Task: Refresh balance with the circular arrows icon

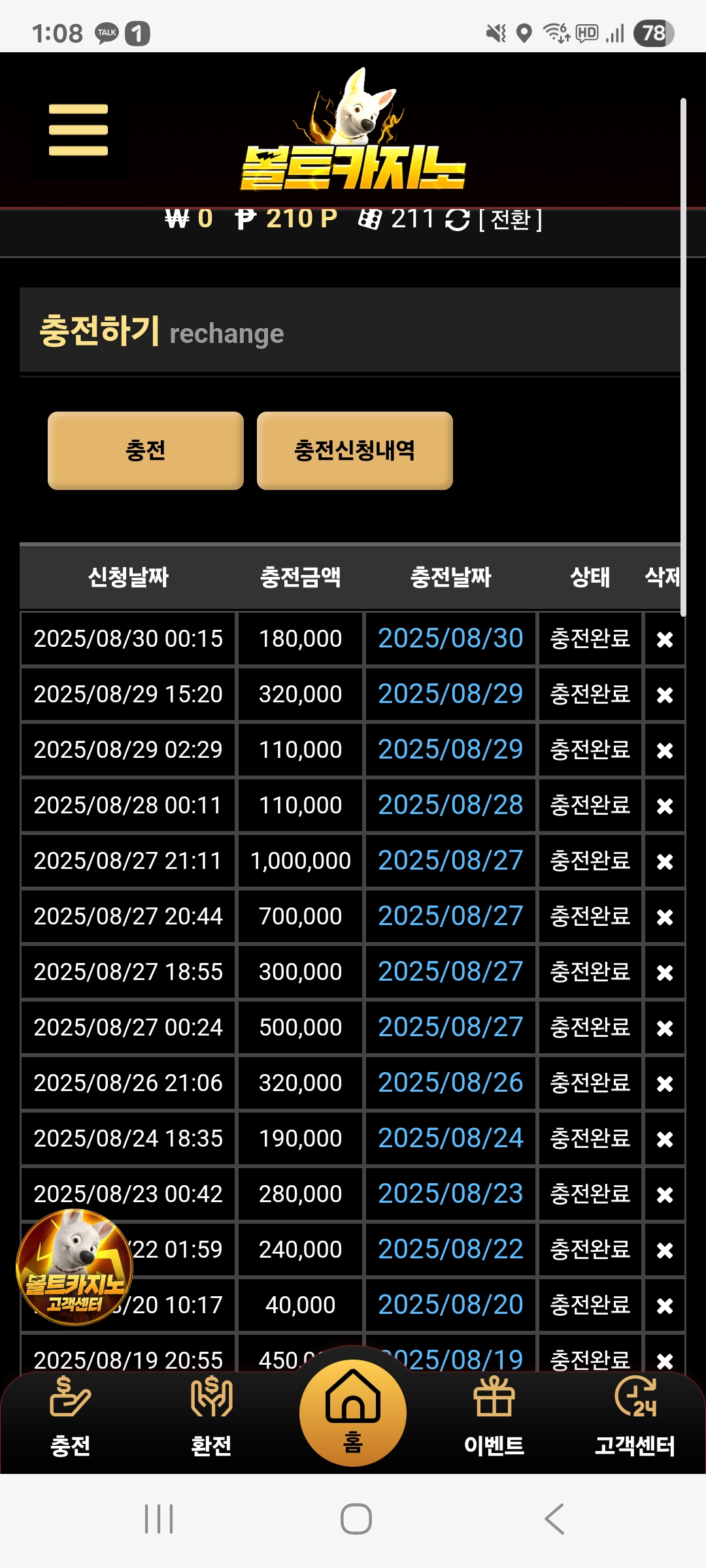Action: pyautogui.click(x=458, y=220)
